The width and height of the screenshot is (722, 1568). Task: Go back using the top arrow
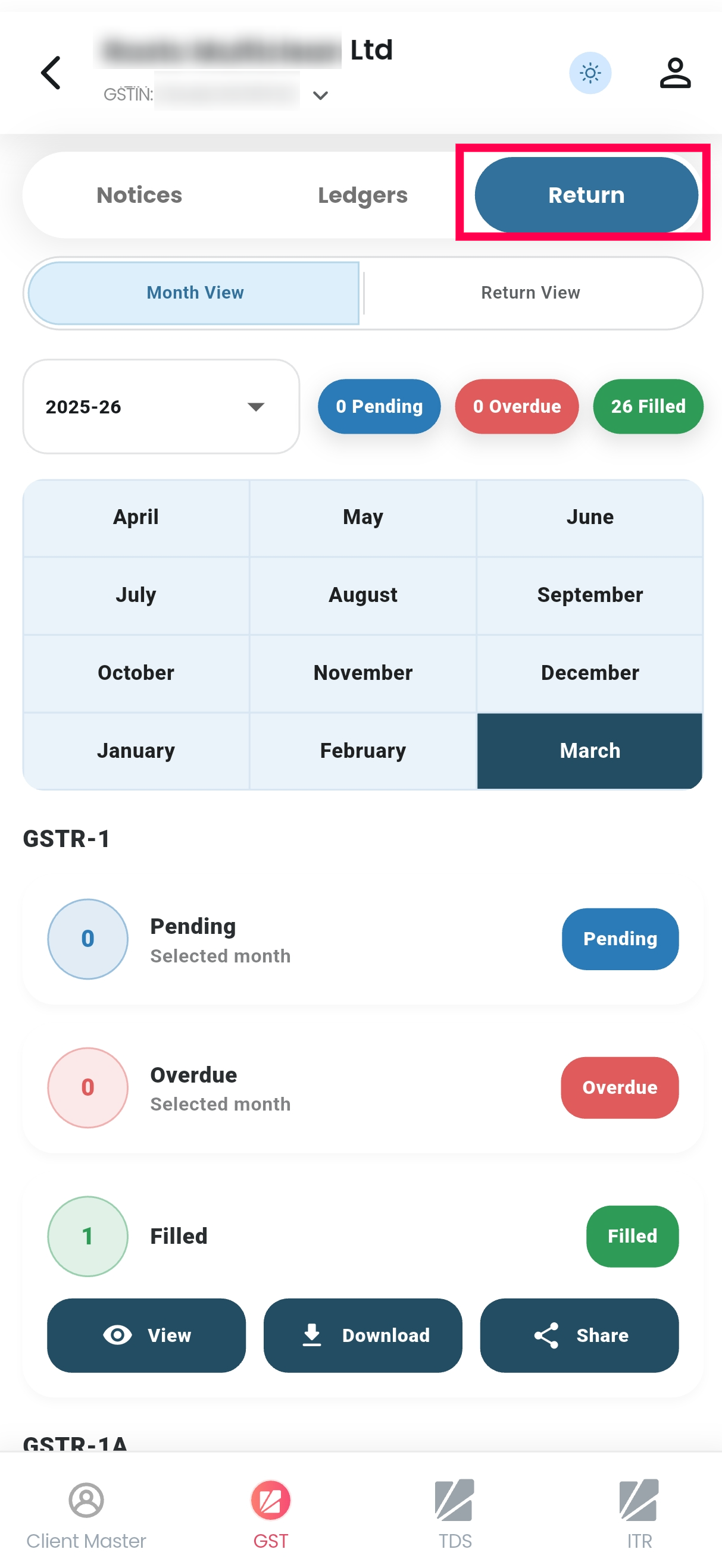[x=51, y=73]
